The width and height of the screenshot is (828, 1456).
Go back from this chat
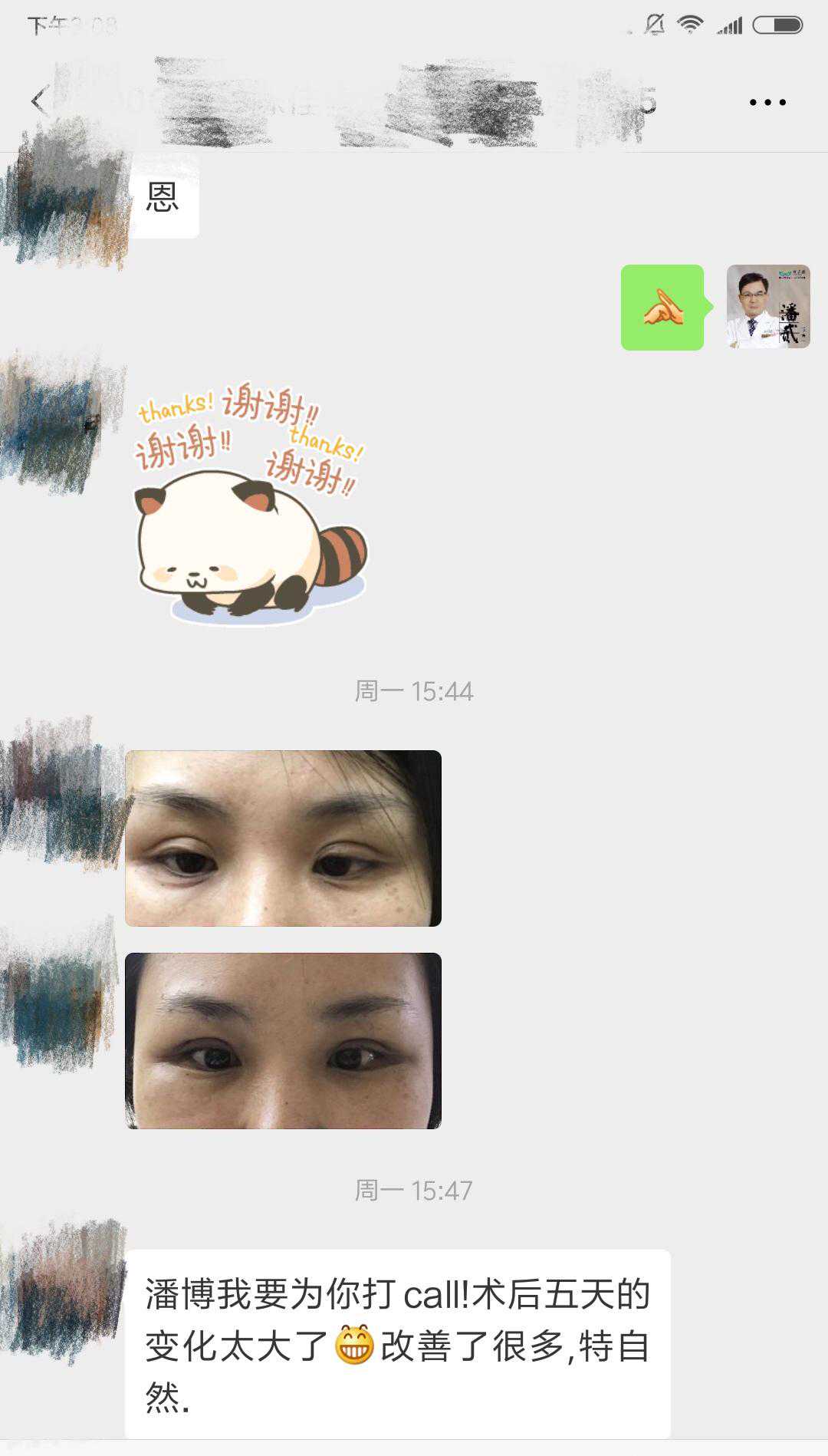(x=40, y=101)
